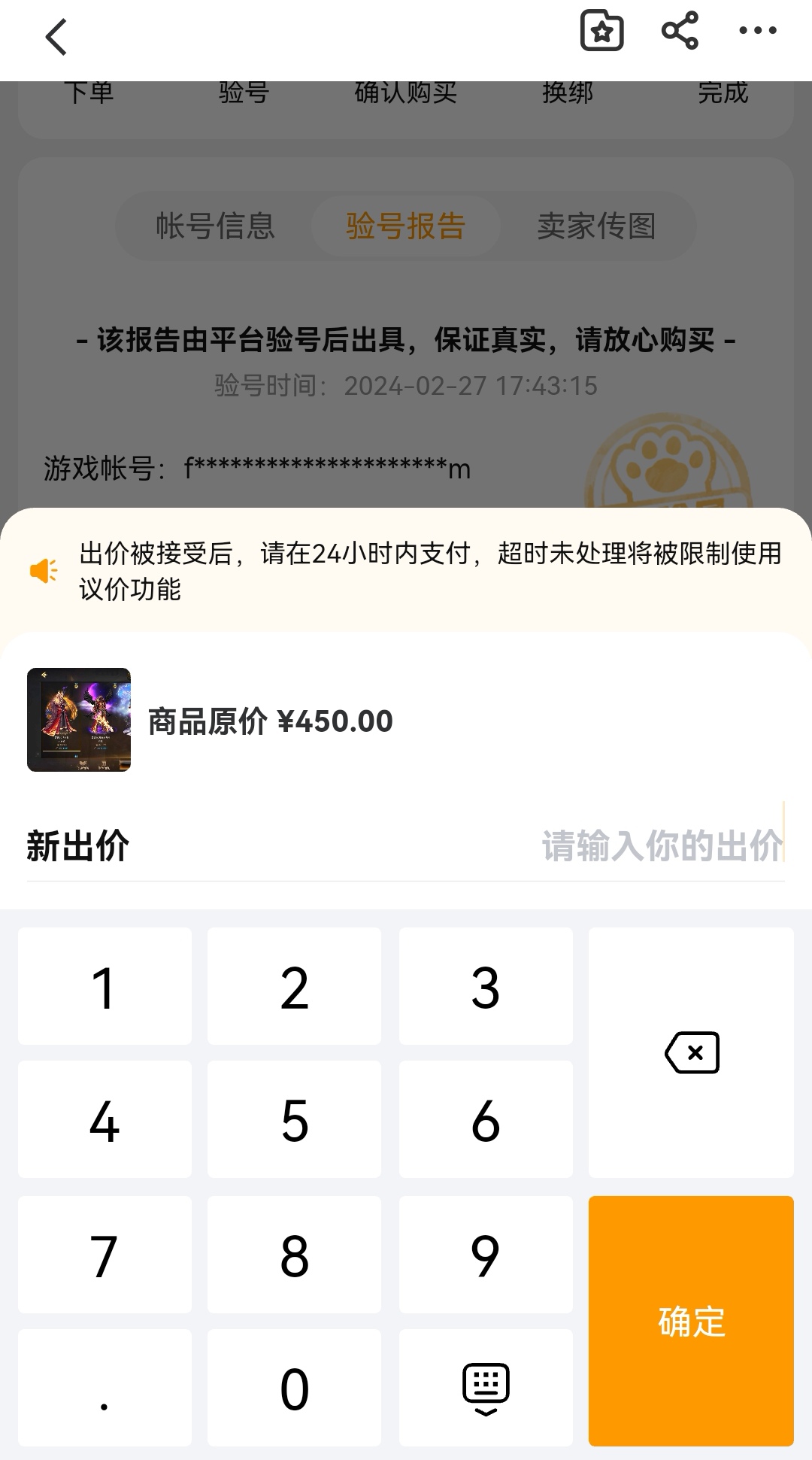812x1460 pixels.
Task: Tap the 新出价 price input field
Action: (662, 845)
